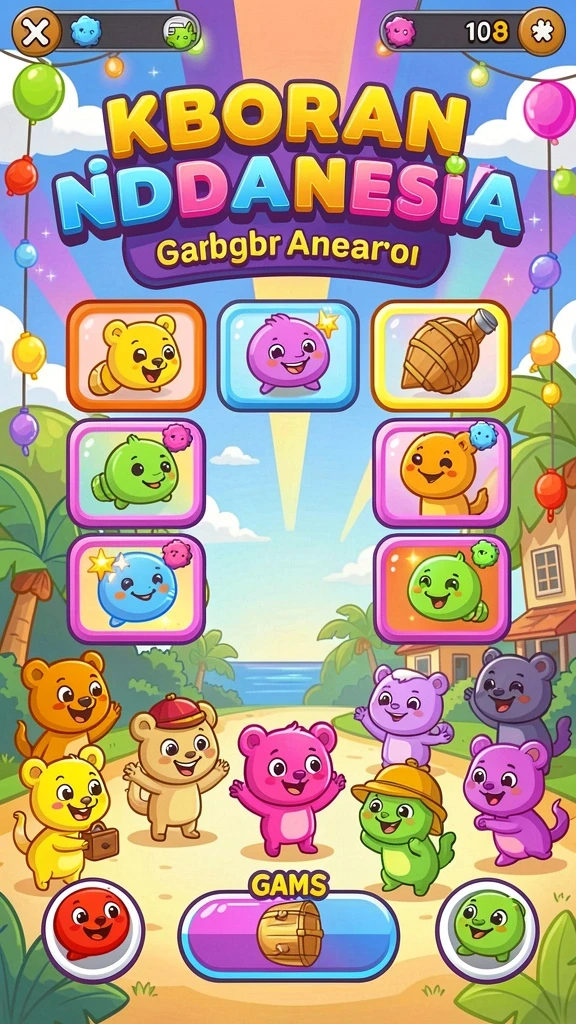
Task: Select the yellow bear tile
Action: 136,356
